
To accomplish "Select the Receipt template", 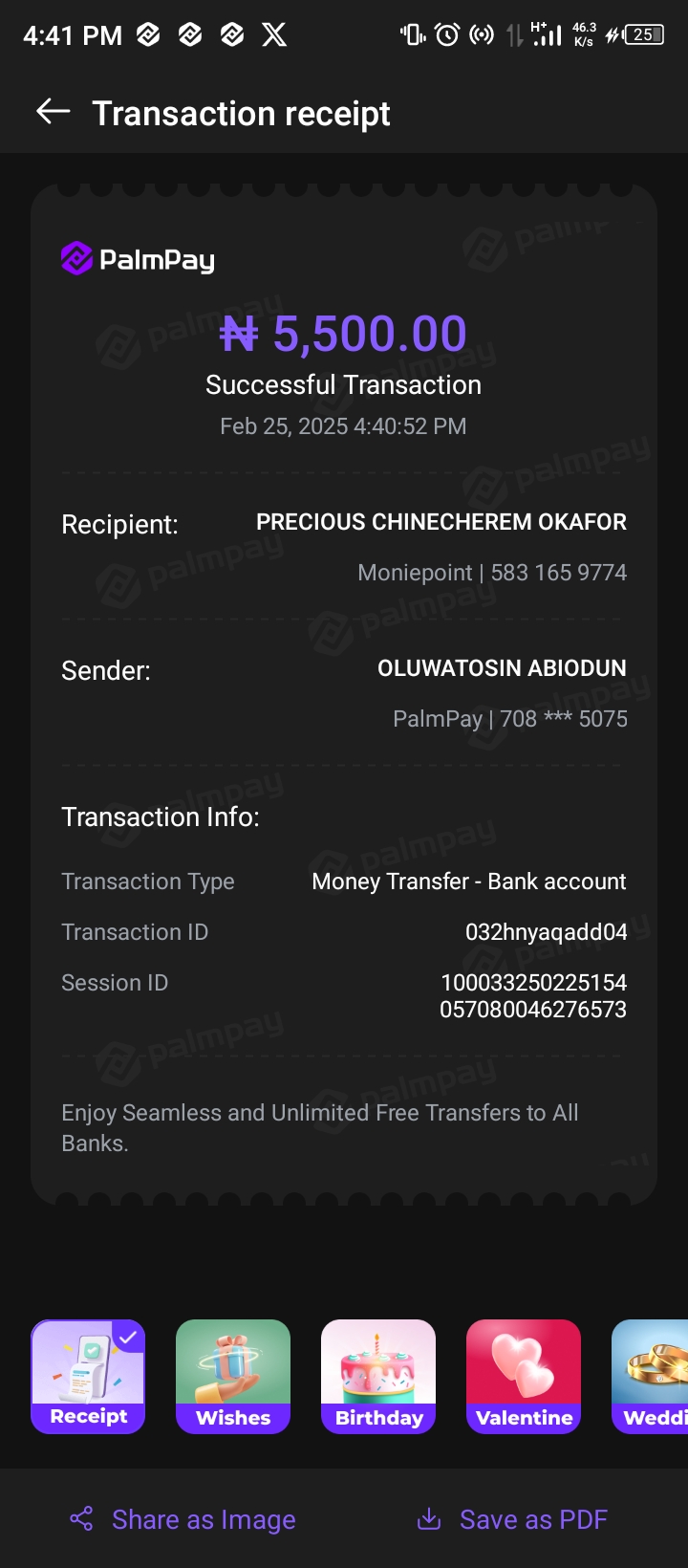I will (x=88, y=1376).
